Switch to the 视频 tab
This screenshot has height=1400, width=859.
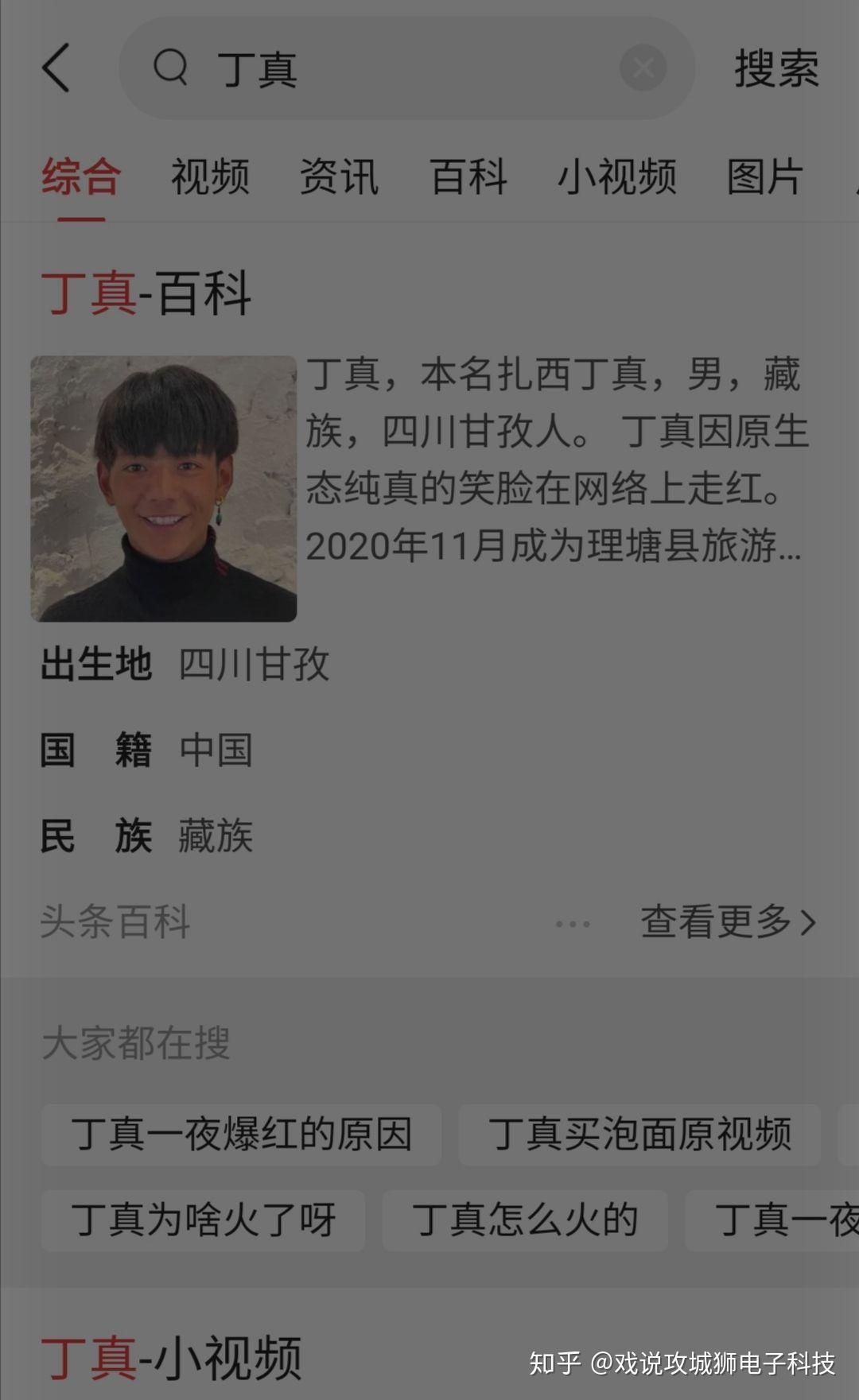[x=210, y=176]
